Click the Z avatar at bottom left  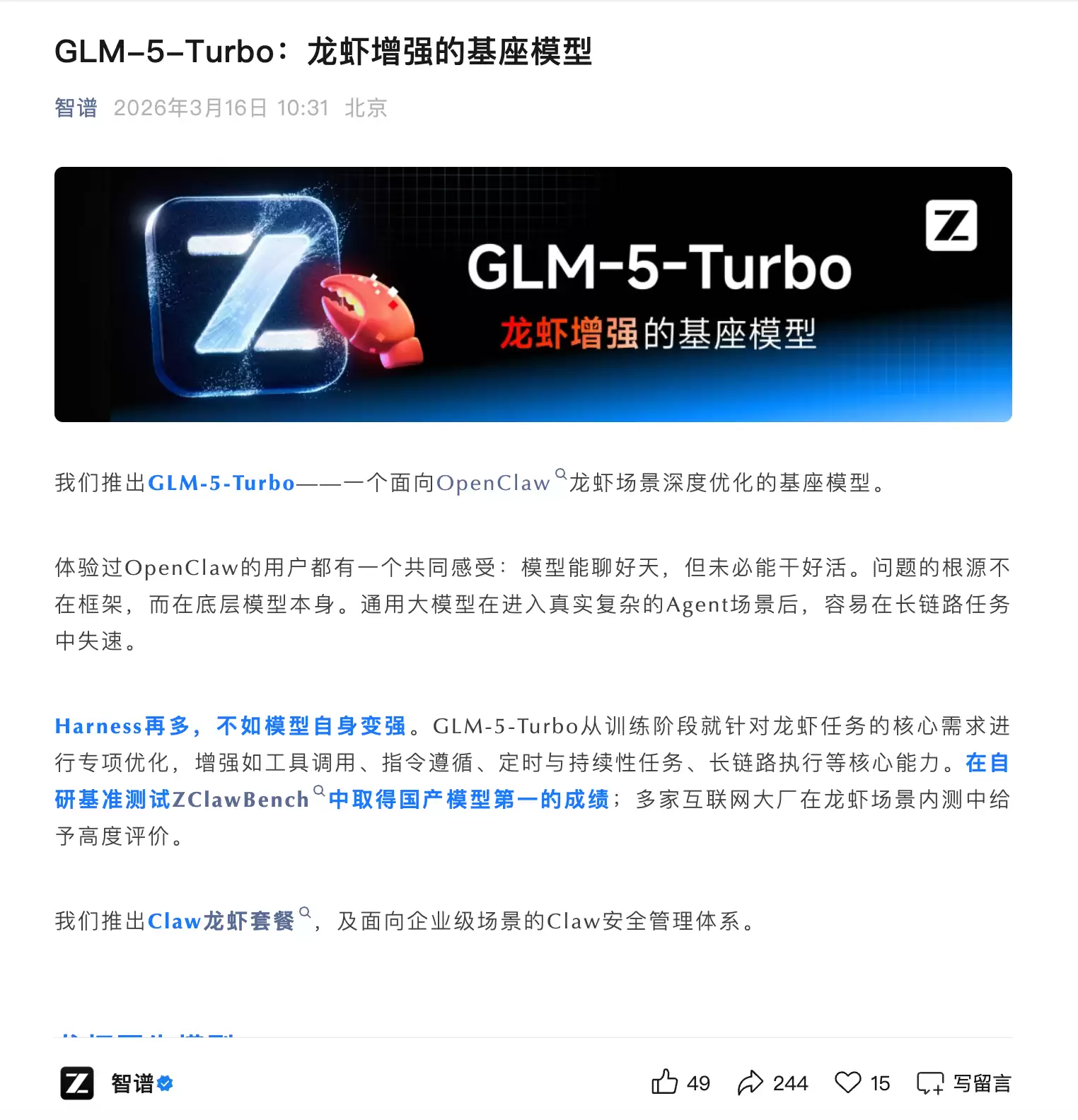(x=79, y=1082)
